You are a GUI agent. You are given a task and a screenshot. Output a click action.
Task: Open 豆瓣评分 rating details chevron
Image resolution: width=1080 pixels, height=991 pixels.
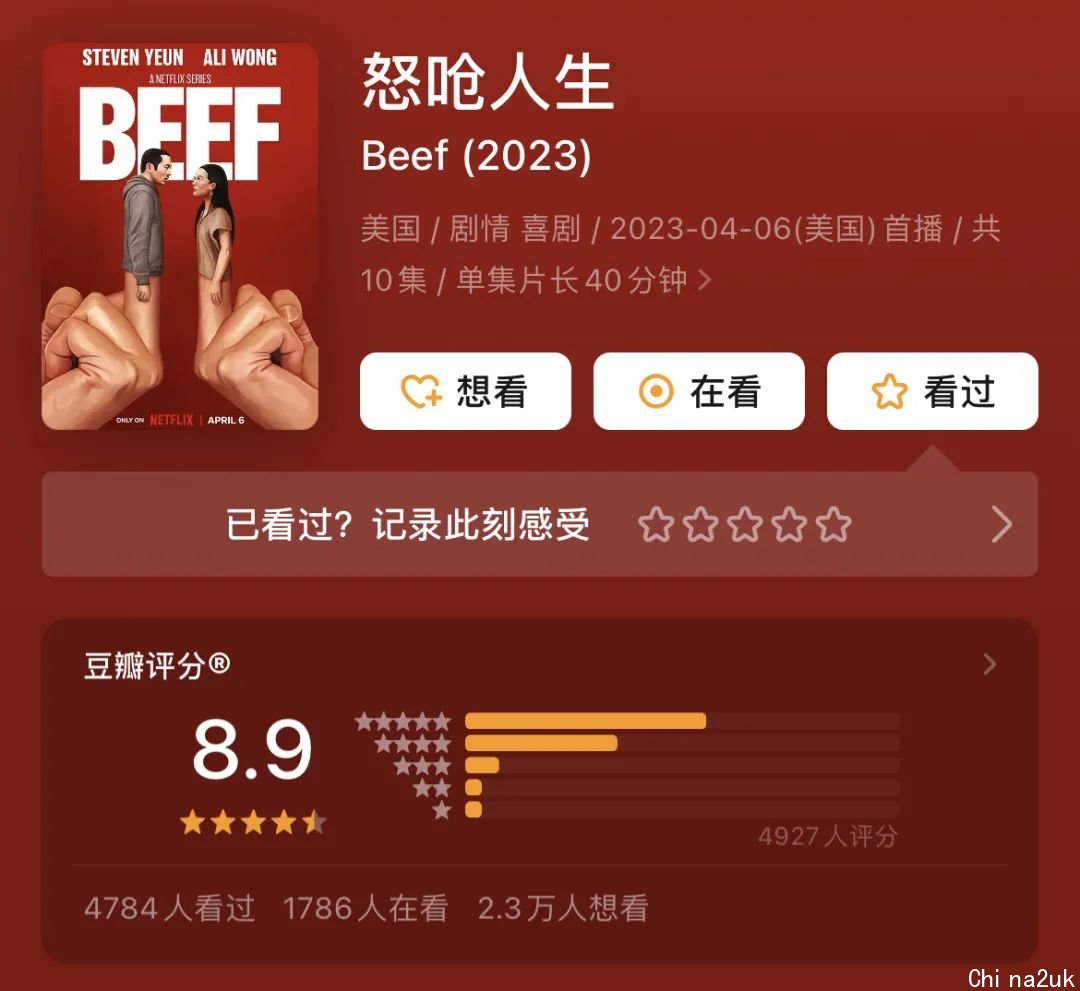point(989,664)
